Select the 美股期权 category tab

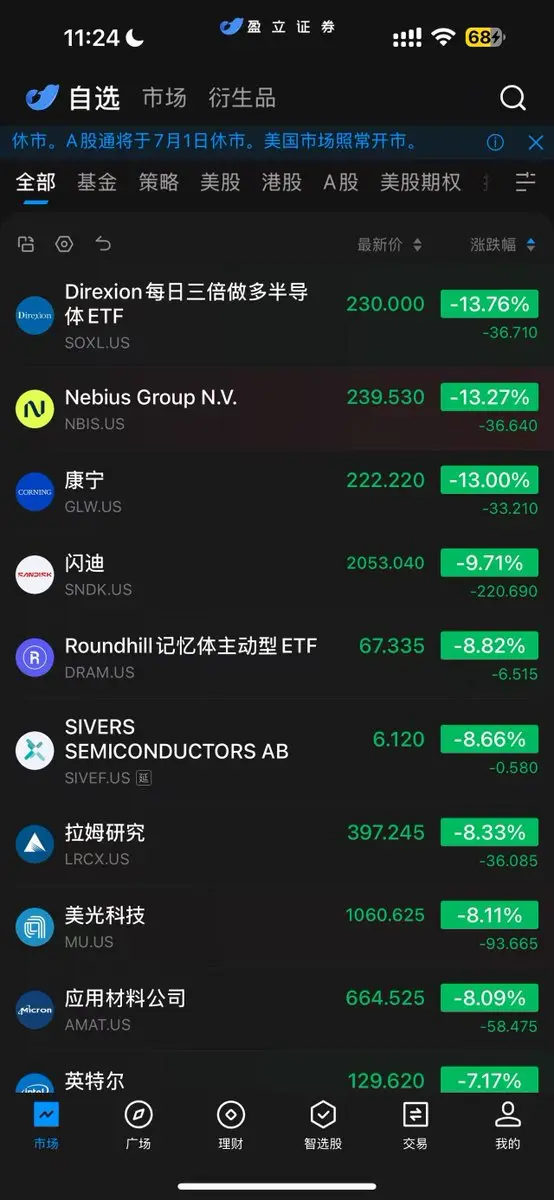(x=420, y=182)
